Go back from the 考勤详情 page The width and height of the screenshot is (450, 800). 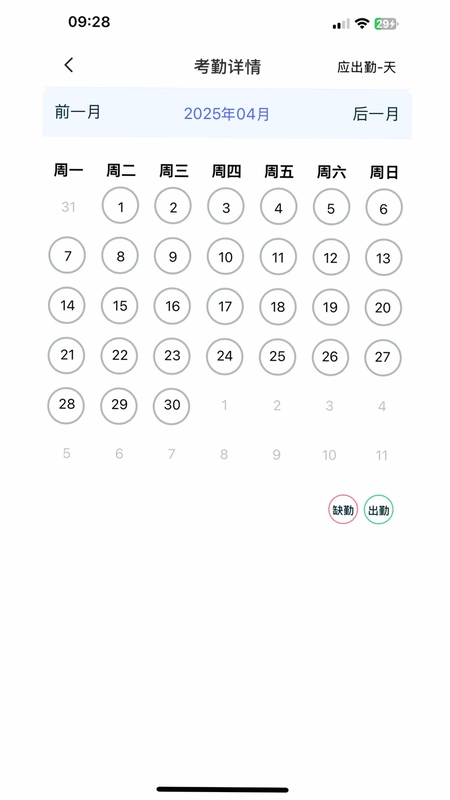coord(69,65)
